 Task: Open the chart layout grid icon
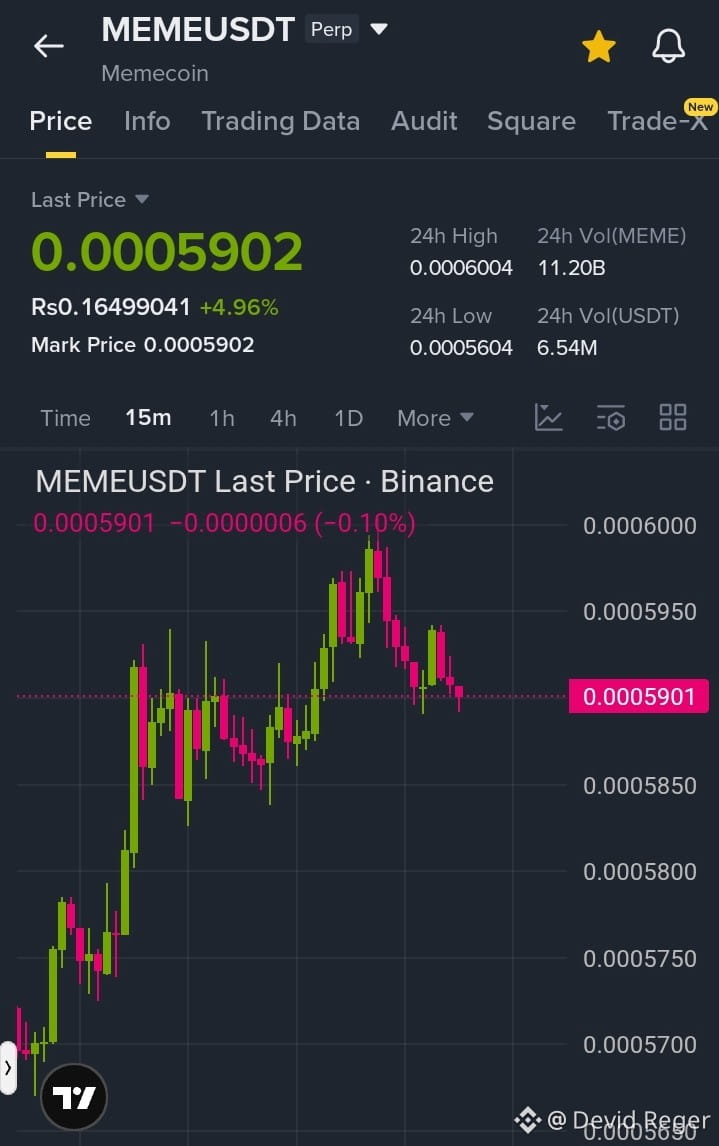coord(673,418)
